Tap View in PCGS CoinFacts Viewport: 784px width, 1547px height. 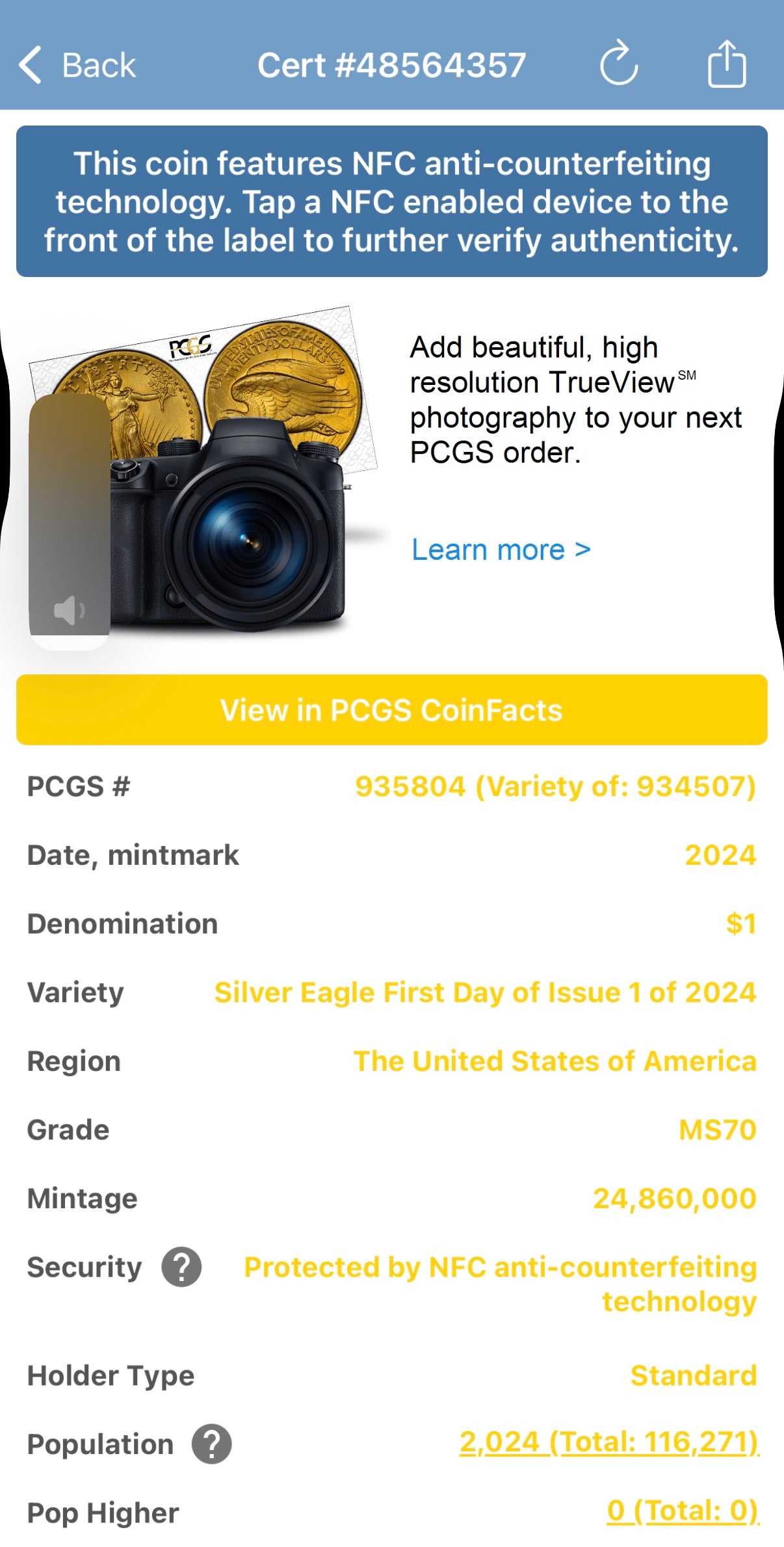click(x=392, y=711)
